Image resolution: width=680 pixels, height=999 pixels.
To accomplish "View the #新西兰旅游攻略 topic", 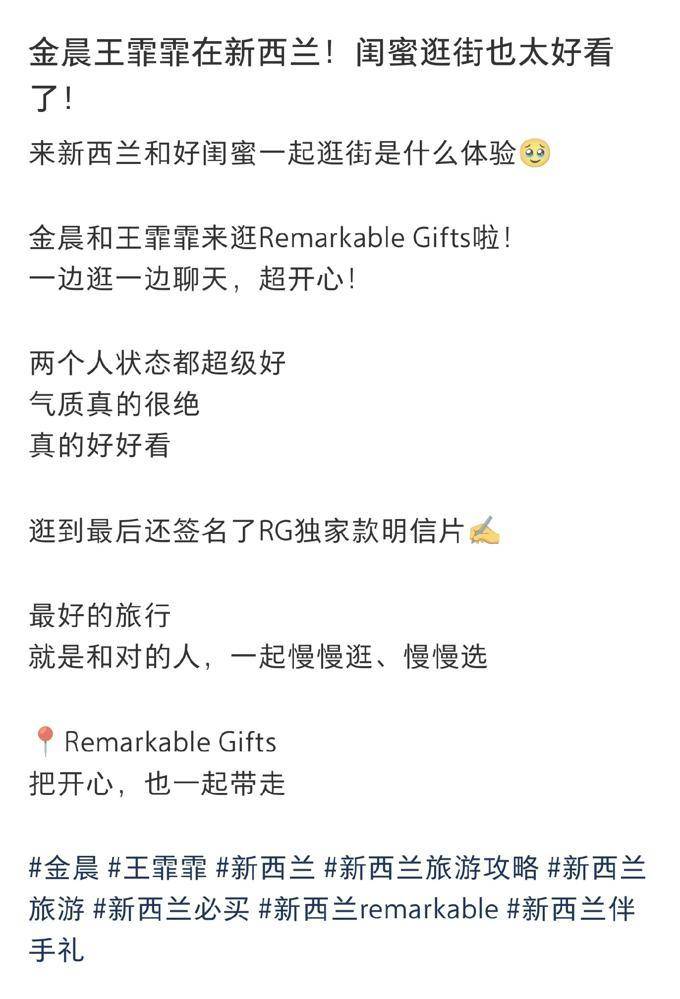I will [431, 867].
